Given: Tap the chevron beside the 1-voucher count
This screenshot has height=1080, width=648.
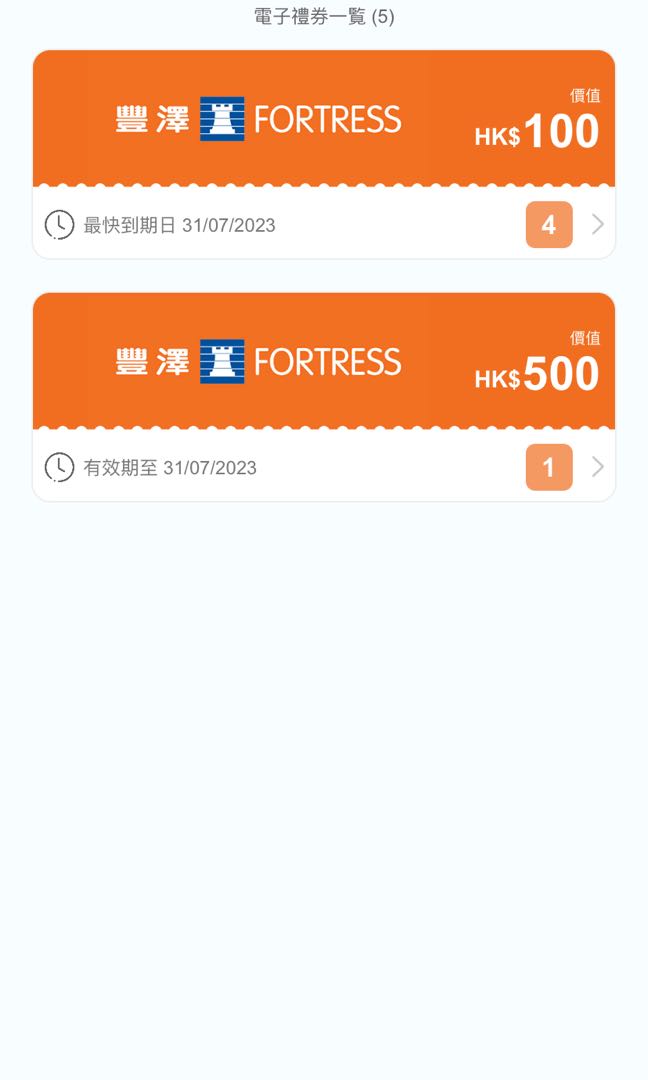Looking at the screenshot, I should 598,467.
